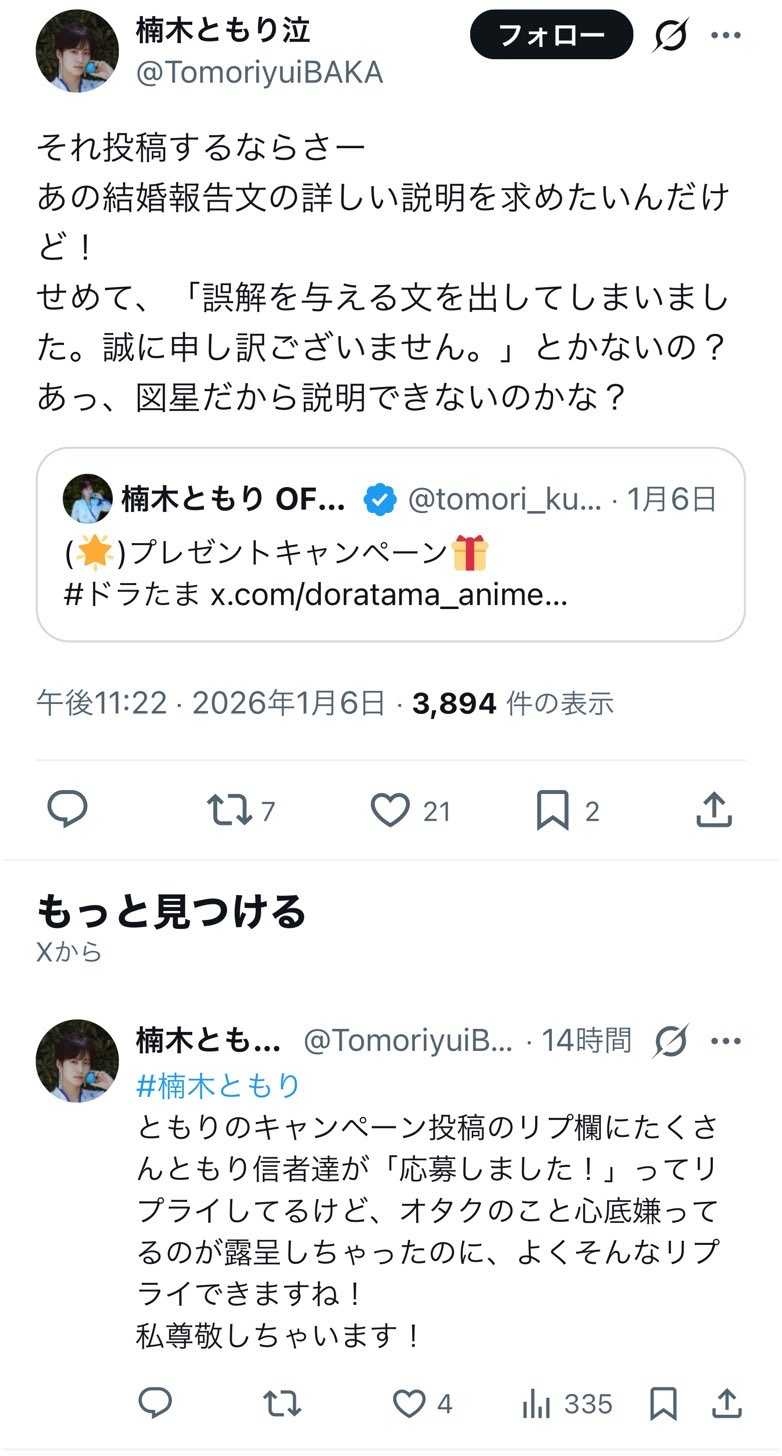This screenshot has height=1456, width=782.
Task: Tap the フォロー follow button
Action: 551,36
